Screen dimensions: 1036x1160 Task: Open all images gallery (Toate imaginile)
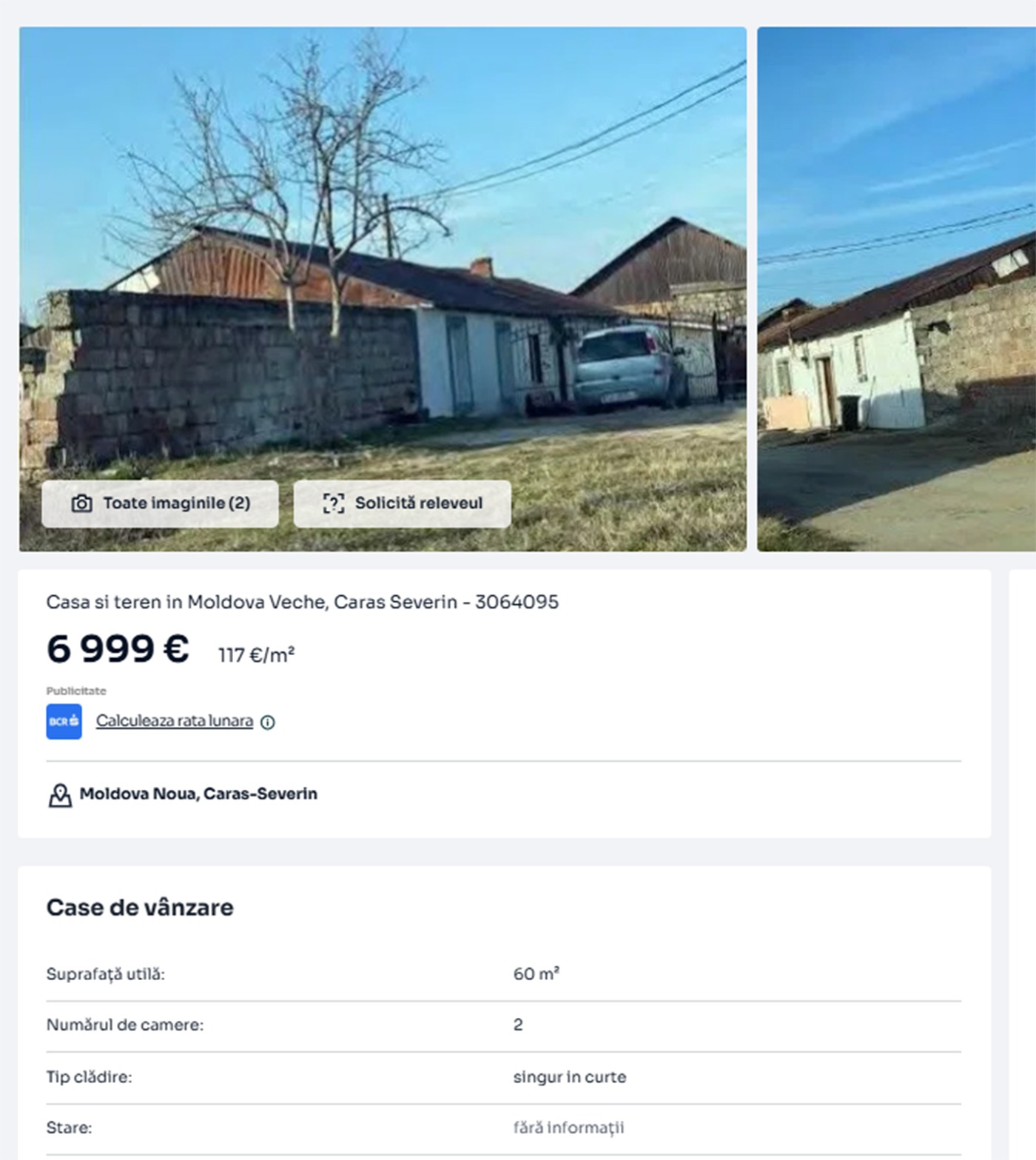(x=160, y=503)
